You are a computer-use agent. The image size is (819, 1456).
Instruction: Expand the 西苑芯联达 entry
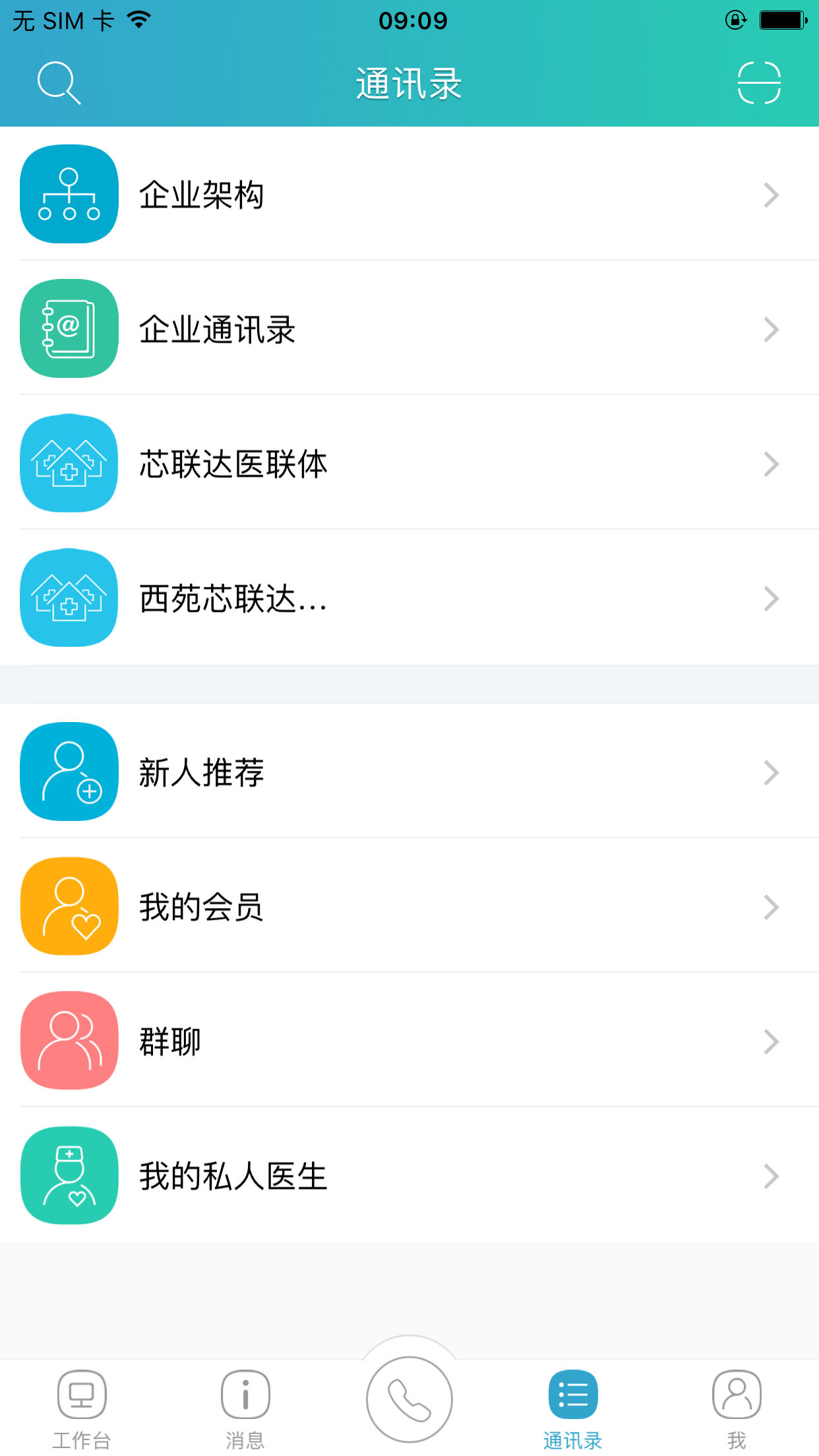click(x=772, y=597)
